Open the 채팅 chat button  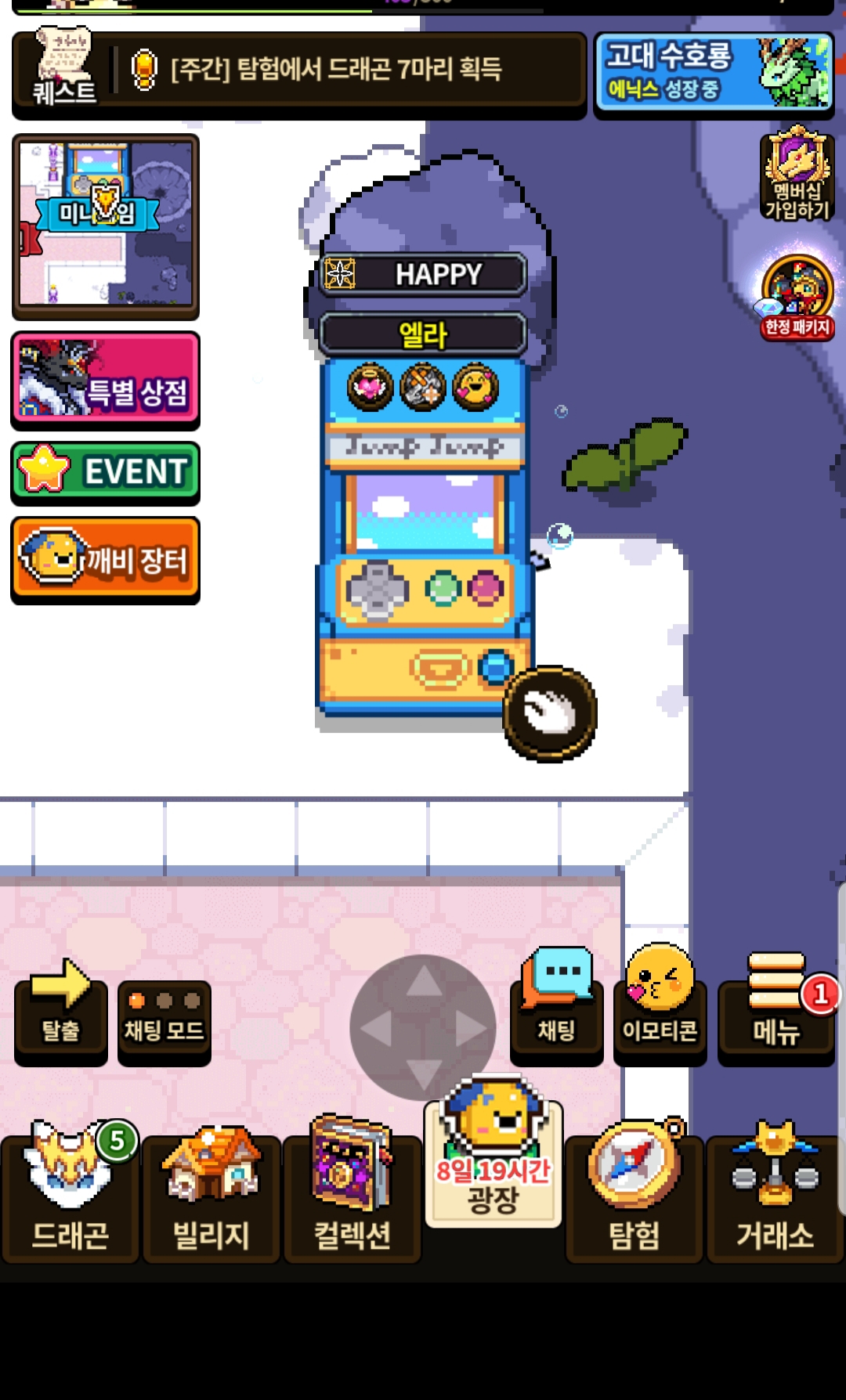557,1007
